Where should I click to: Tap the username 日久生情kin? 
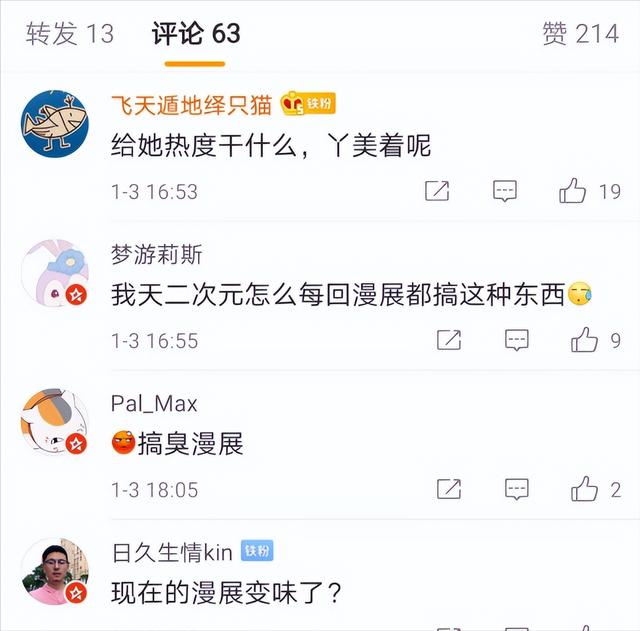(172, 553)
